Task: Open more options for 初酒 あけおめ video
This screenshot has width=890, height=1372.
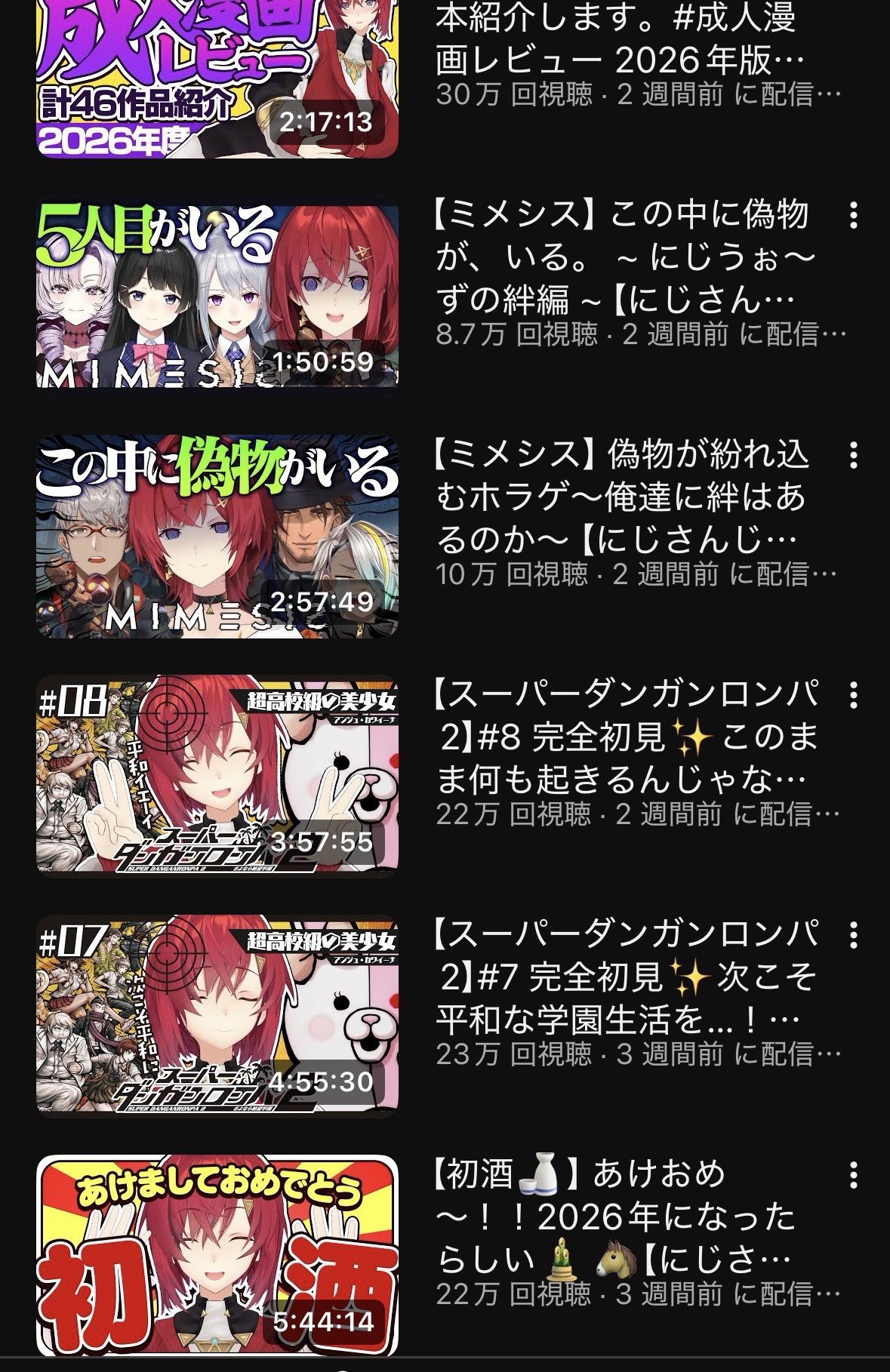Action: tap(853, 1175)
